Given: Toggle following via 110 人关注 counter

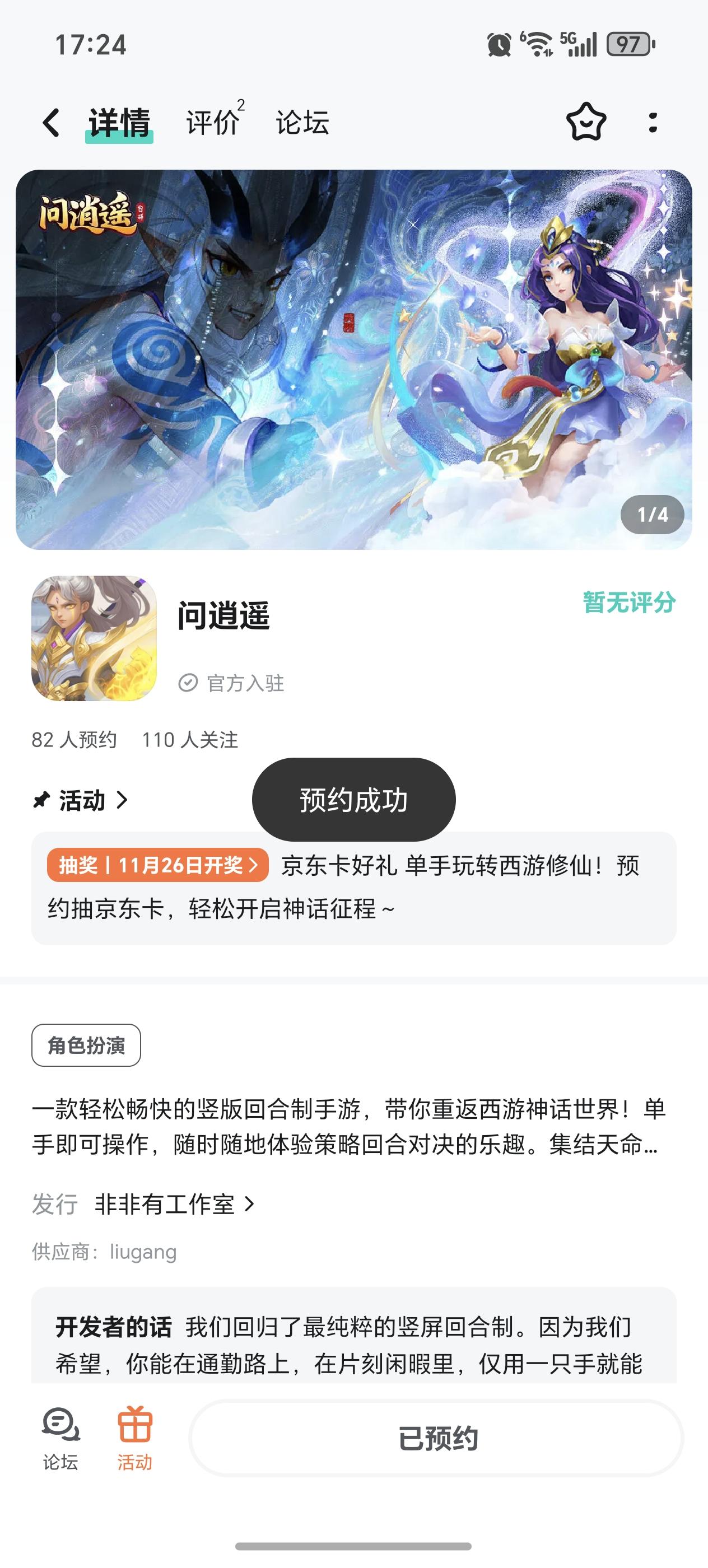Looking at the screenshot, I should pyautogui.click(x=190, y=740).
